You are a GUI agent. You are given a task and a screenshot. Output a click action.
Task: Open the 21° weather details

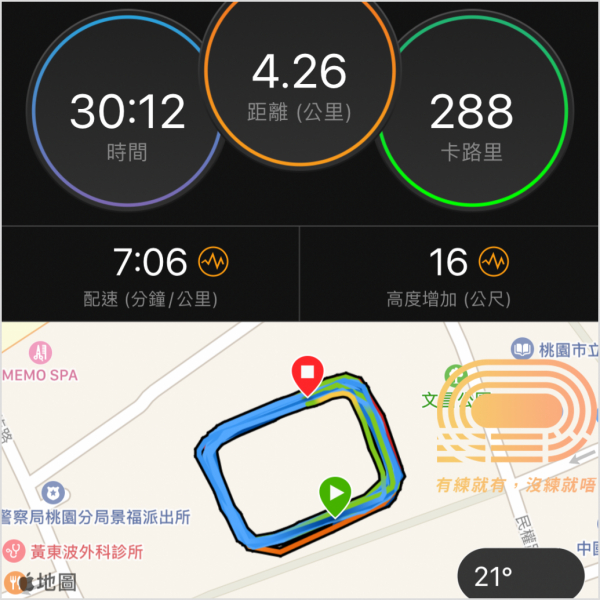click(518, 576)
